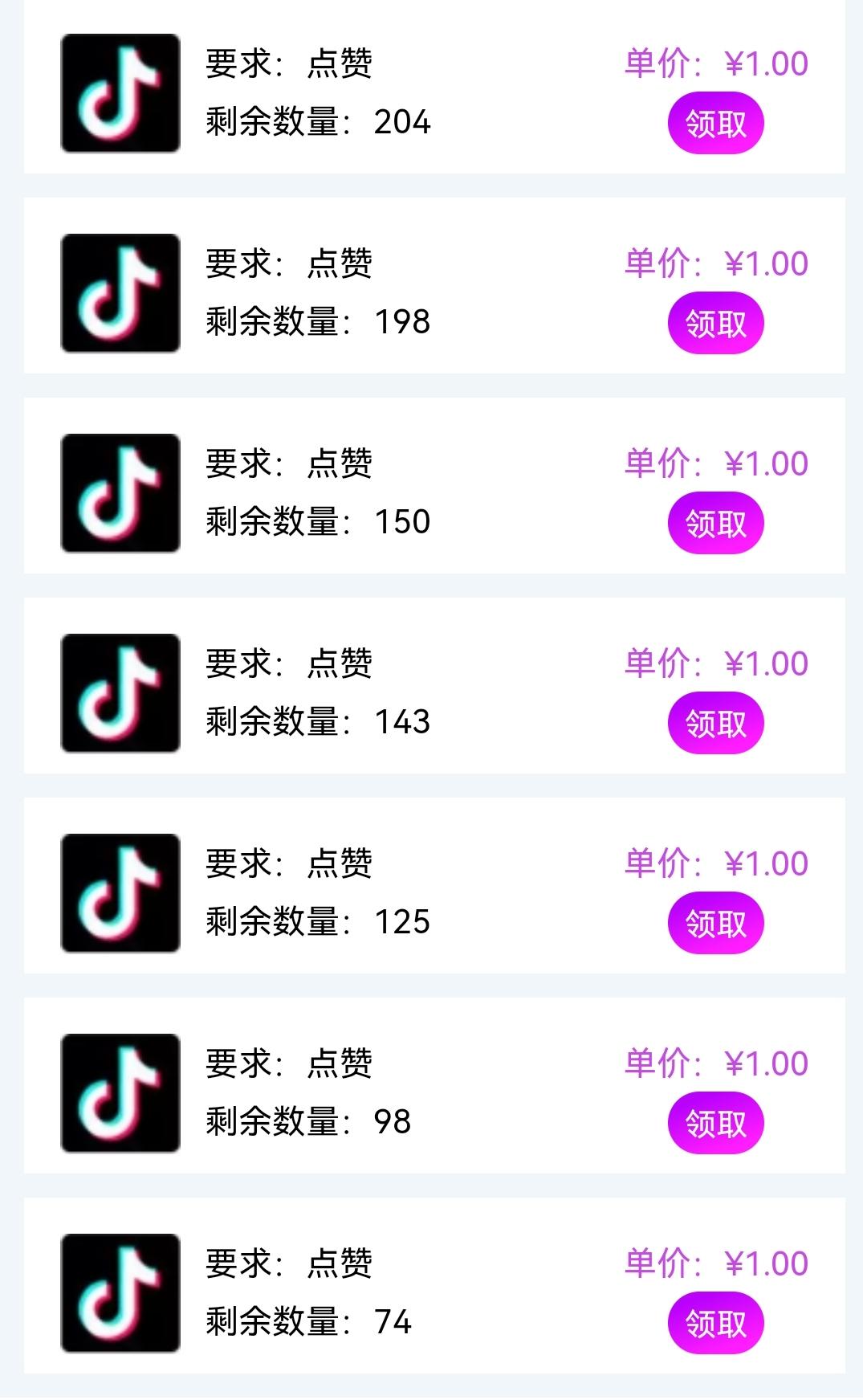863x1400 pixels.
Task: Claim the task with 98 remaining
Action: tap(715, 1124)
